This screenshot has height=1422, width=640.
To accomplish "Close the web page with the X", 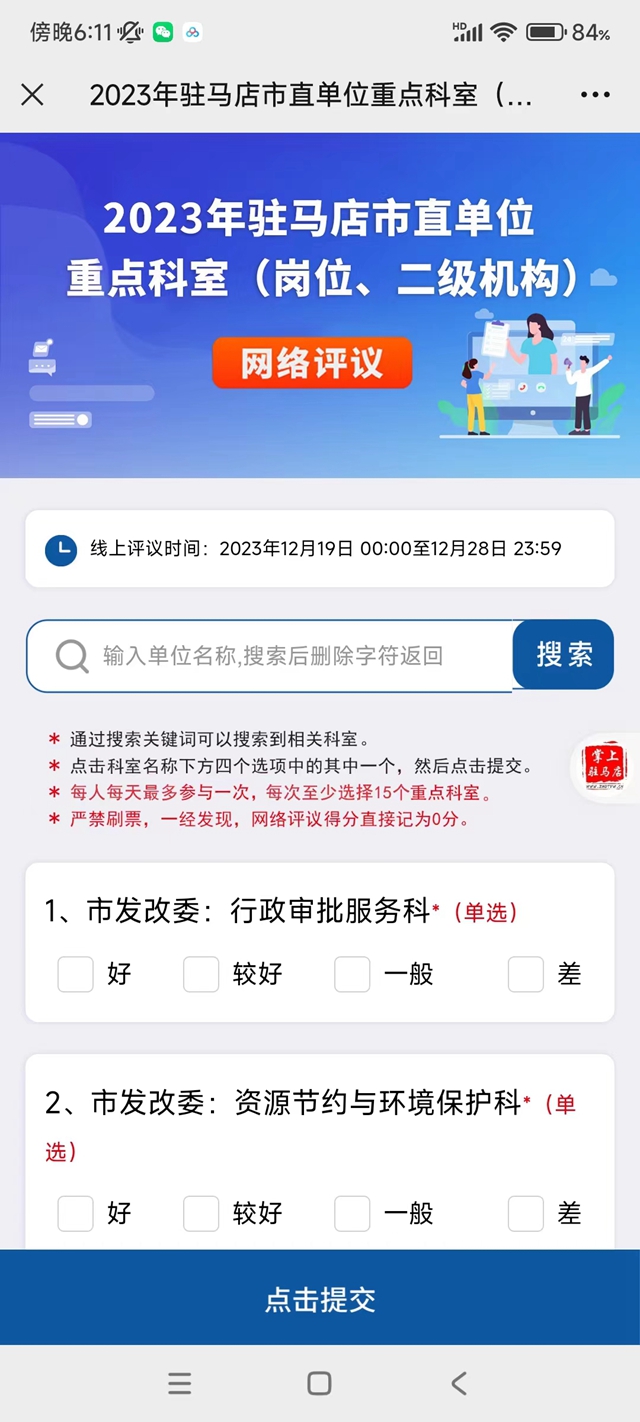I will pyautogui.click(x=32, y=95).
